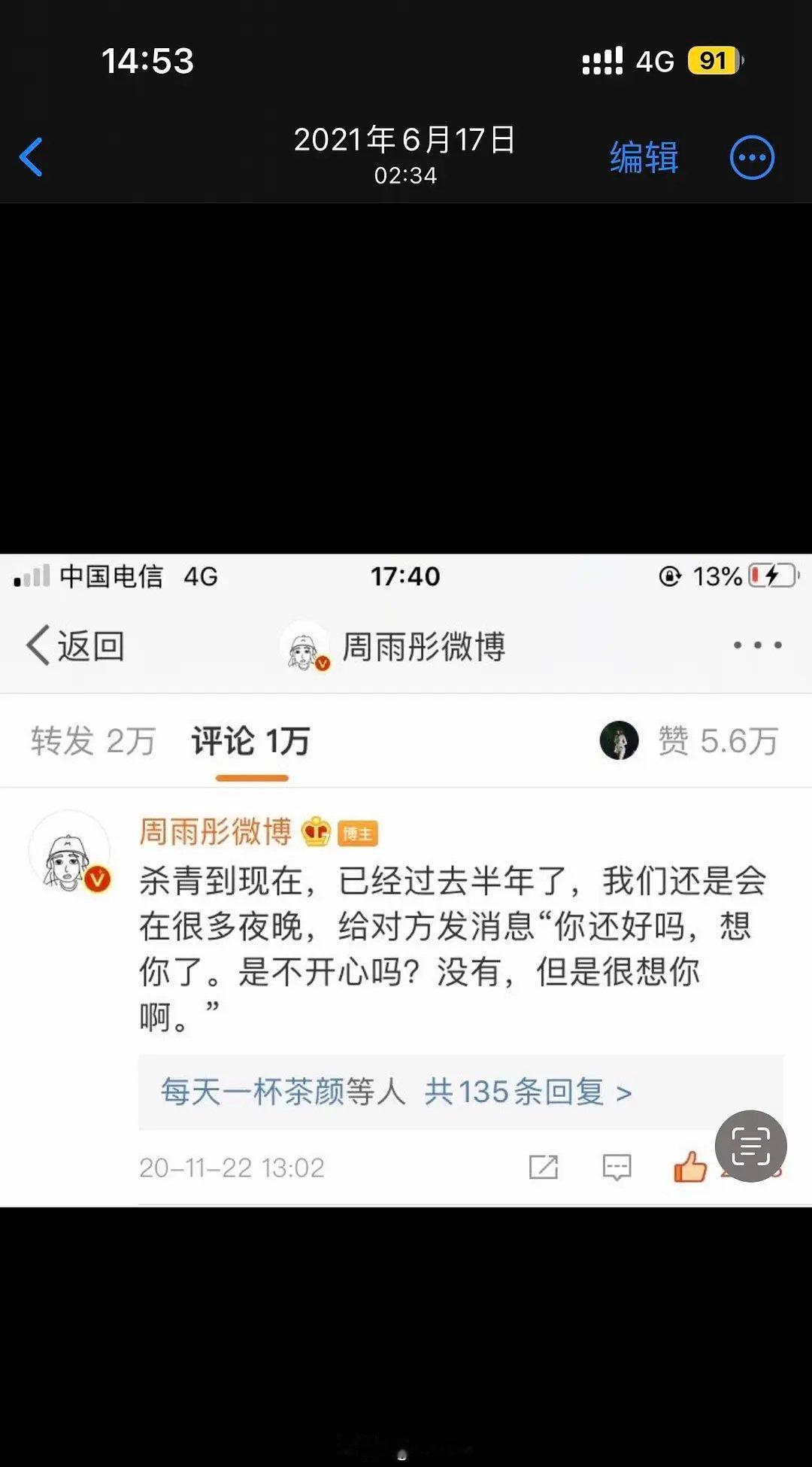The image size is (812, 1467).
Task: Tap the 博主 blogger badge
Action: (359, 834)
